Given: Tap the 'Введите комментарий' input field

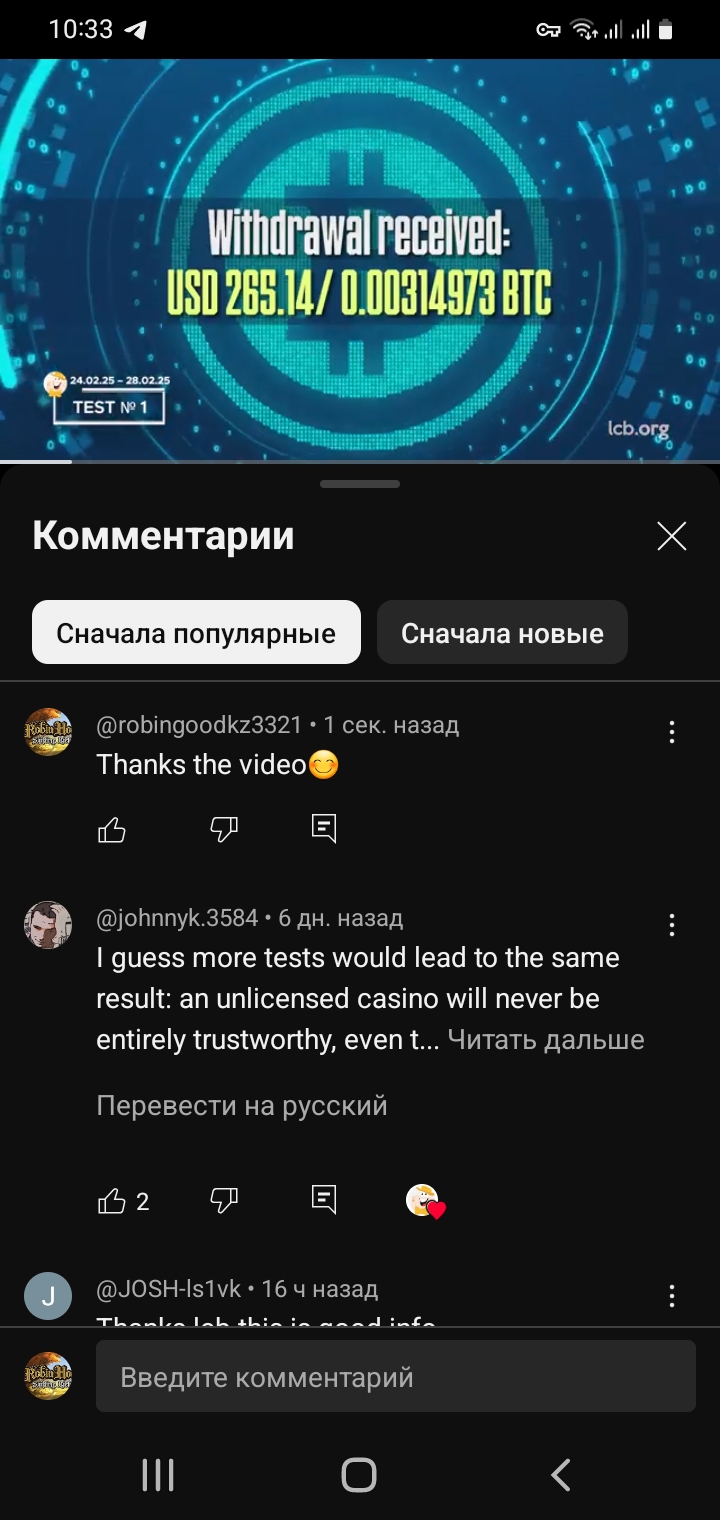Looking at the screenshot, I should 395,1377.
